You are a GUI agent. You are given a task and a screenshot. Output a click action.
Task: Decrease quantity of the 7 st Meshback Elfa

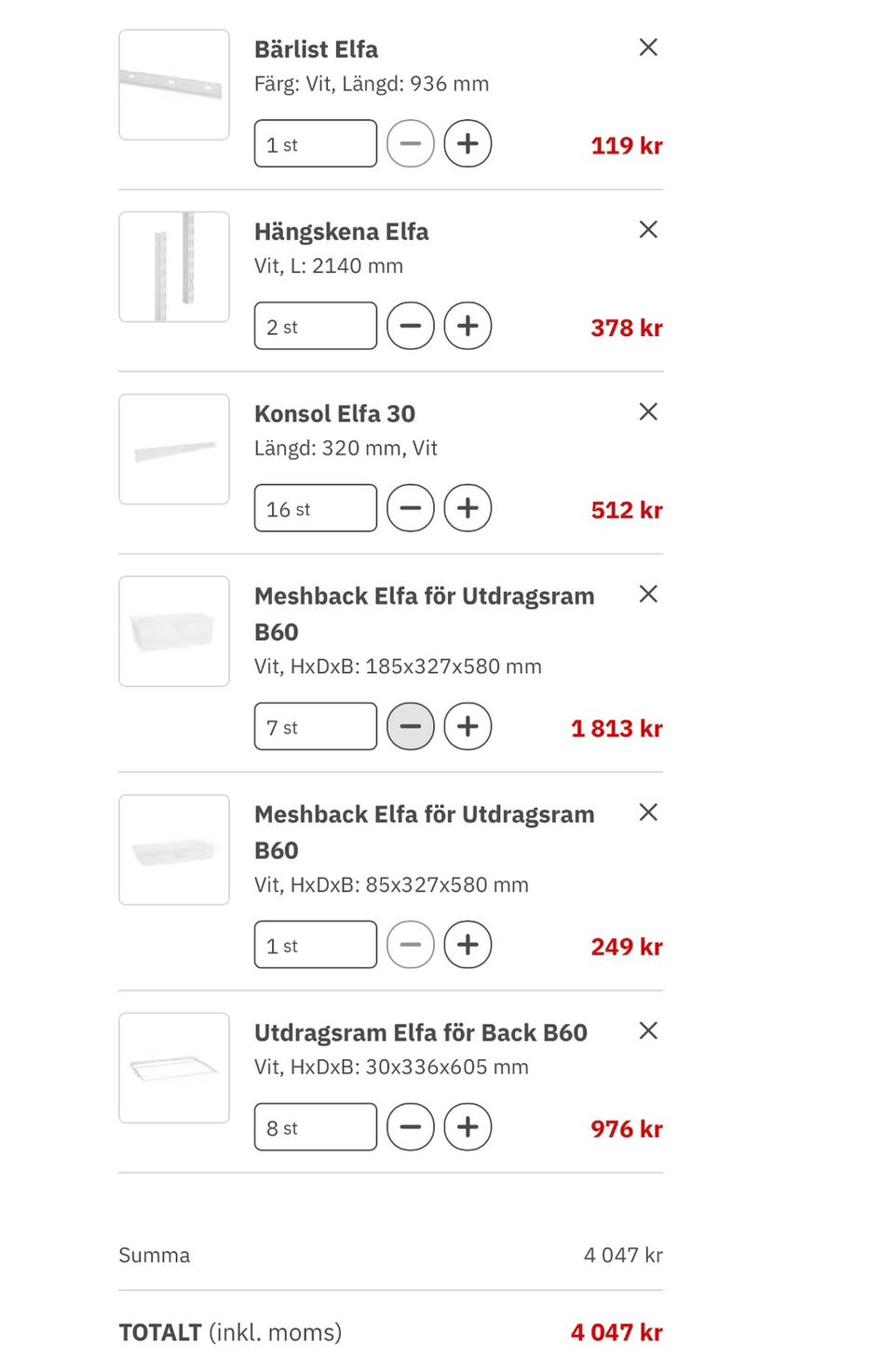[410, 726]
